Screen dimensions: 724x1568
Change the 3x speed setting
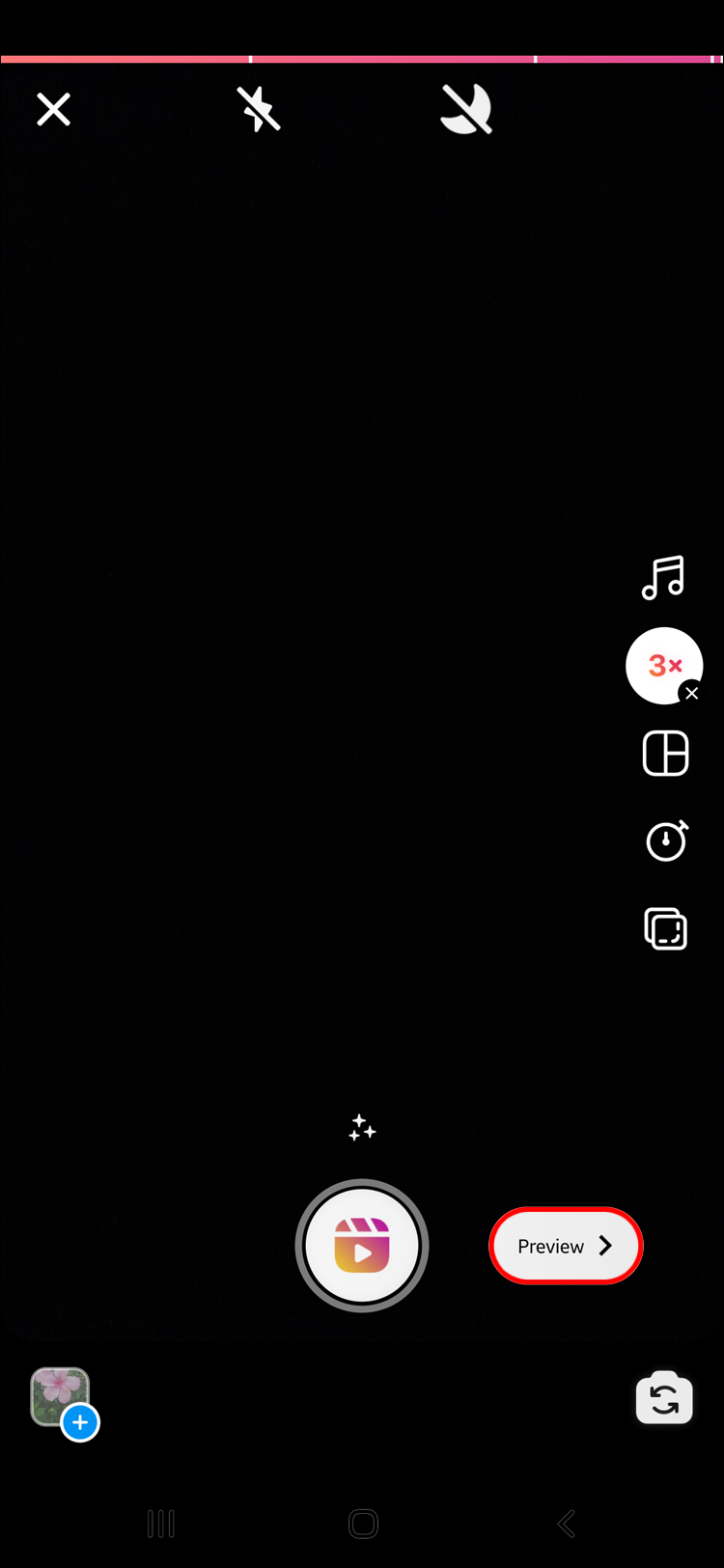pos(662,665)
